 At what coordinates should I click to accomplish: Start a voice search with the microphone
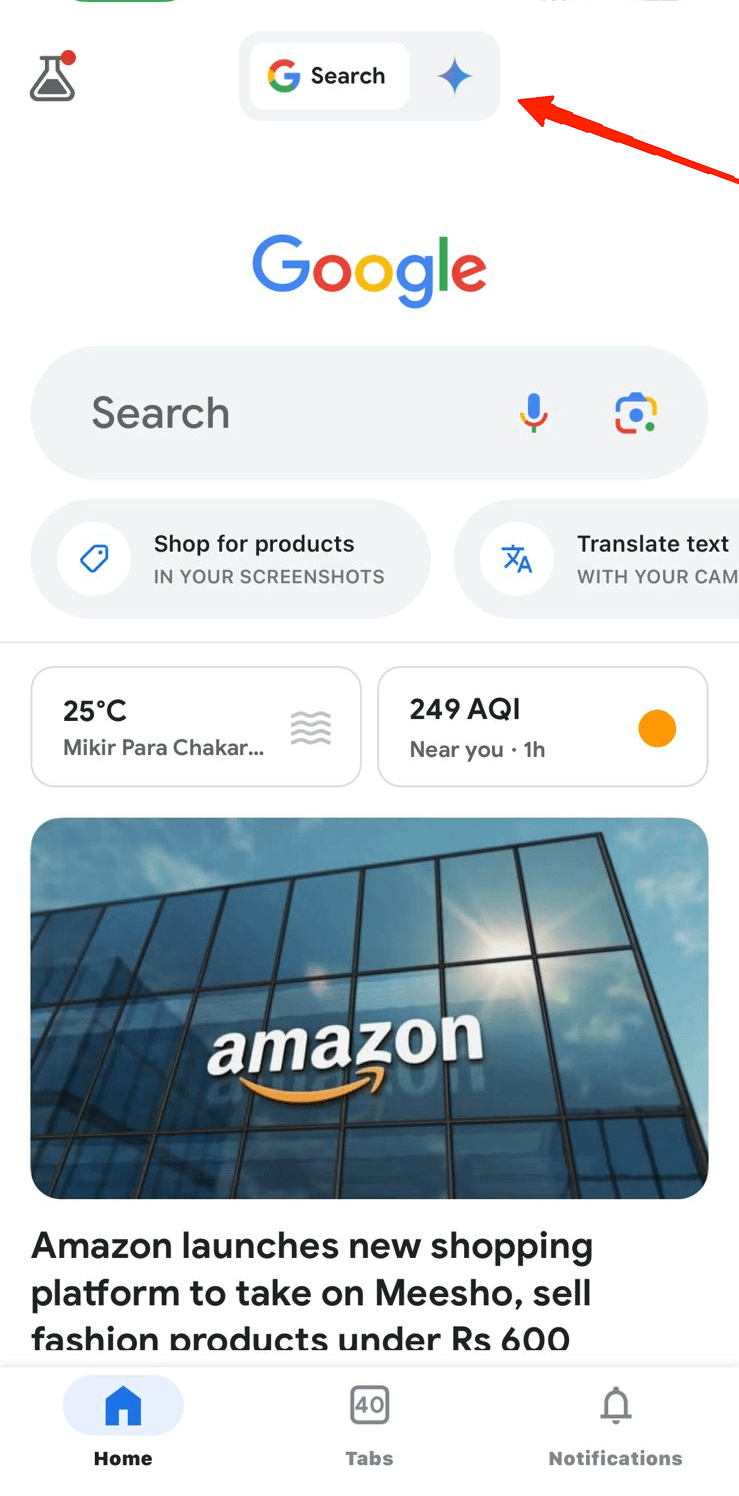(534, 413)
